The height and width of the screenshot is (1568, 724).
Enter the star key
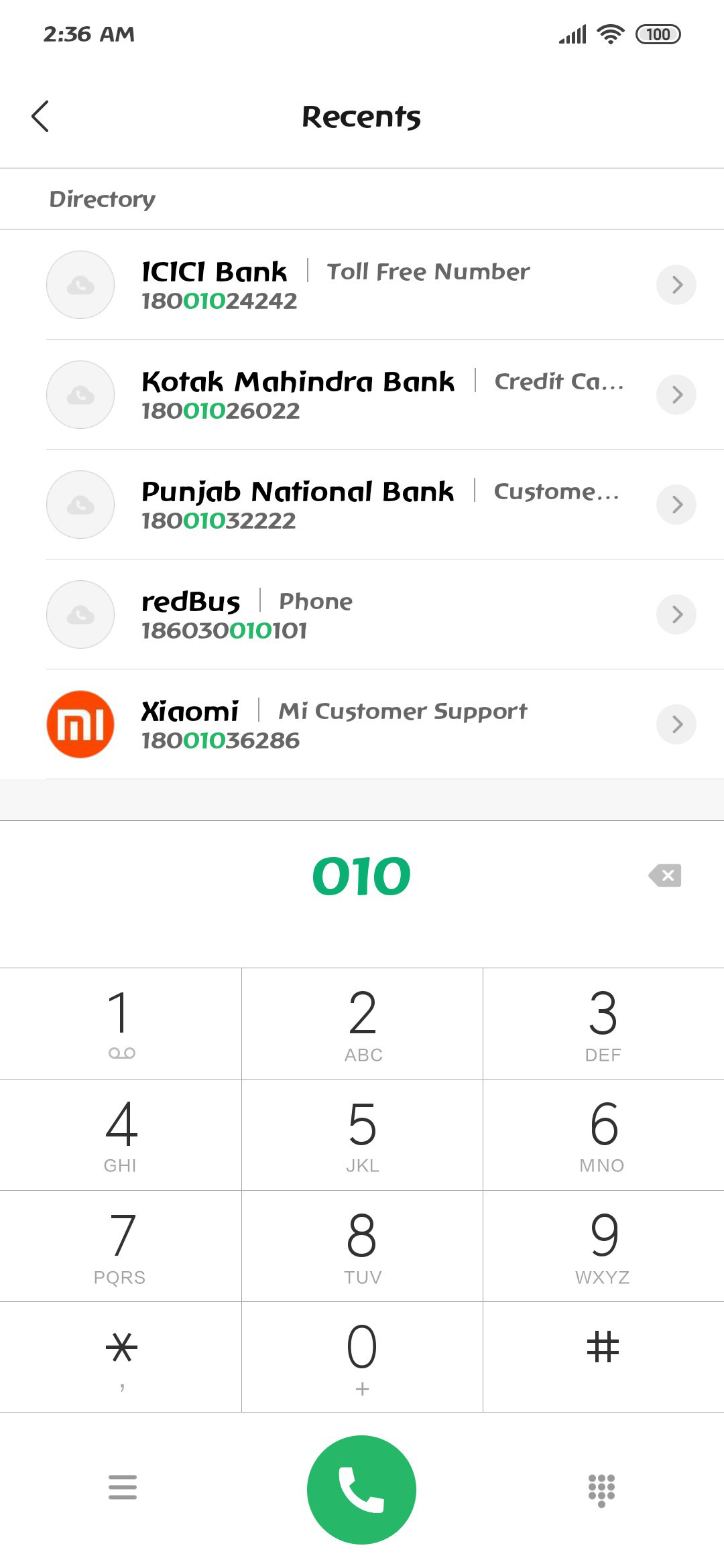click(121, 1358)
